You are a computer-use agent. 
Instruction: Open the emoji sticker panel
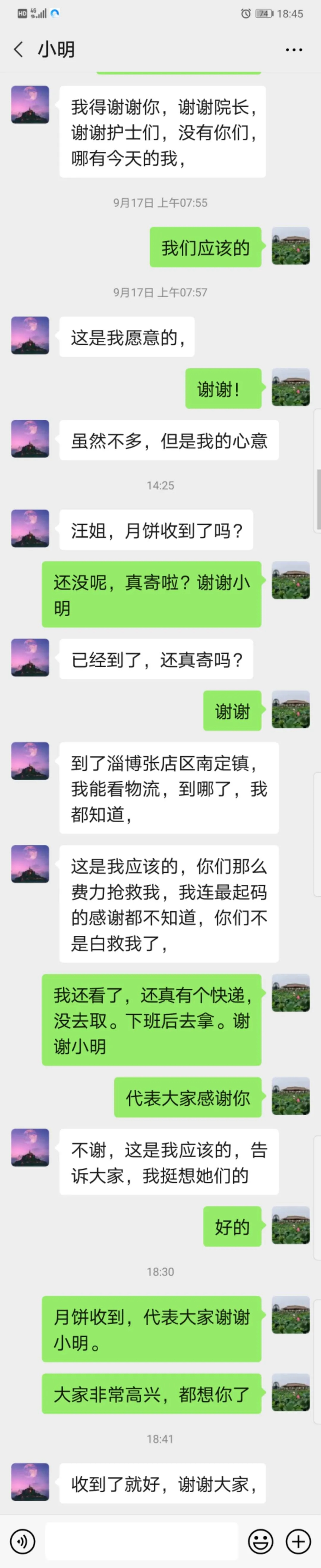tap(260, 1541)
